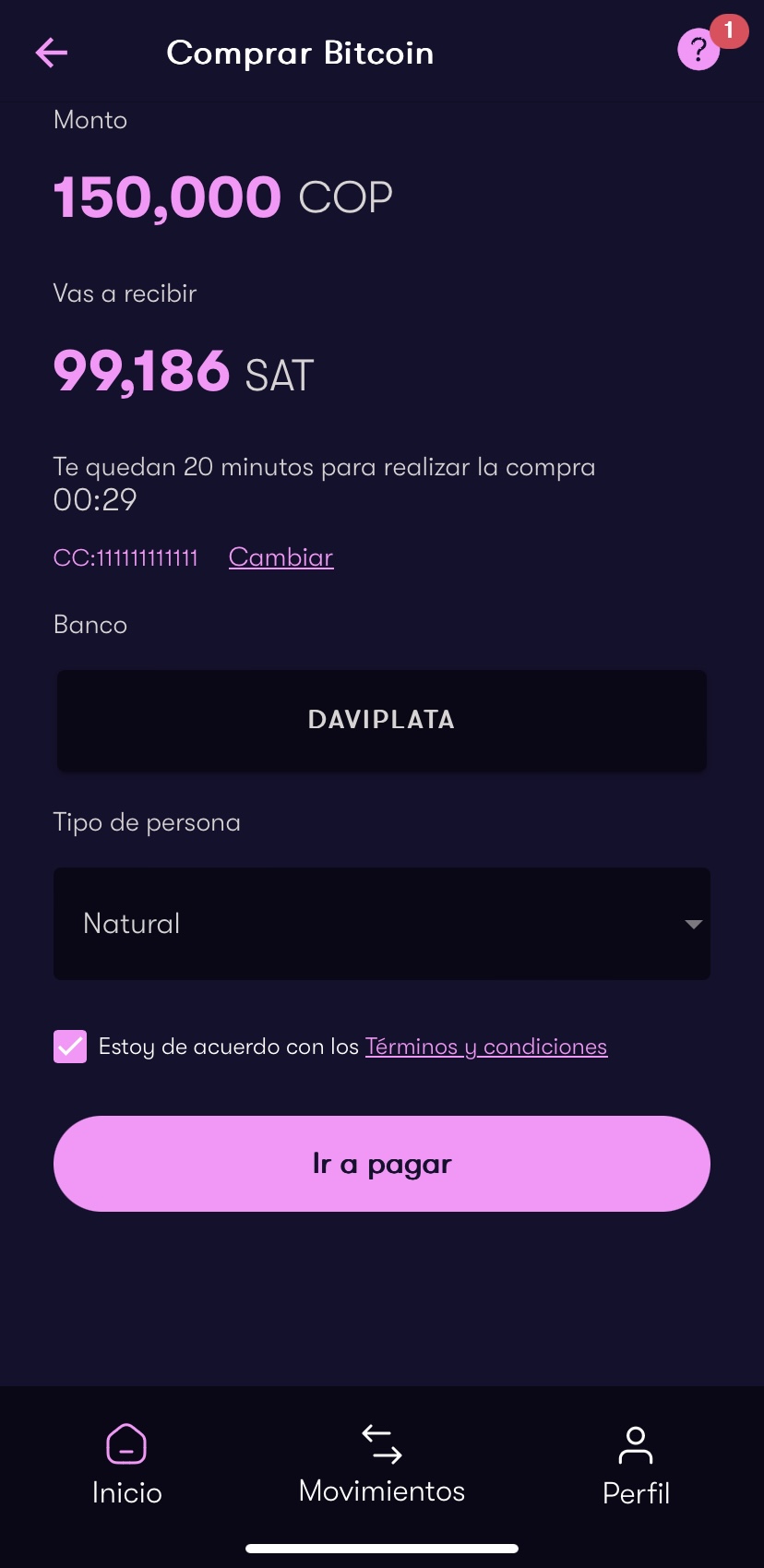764x1568 pixels.
Task: Open the help question mark icon
Action: (698, 50)
